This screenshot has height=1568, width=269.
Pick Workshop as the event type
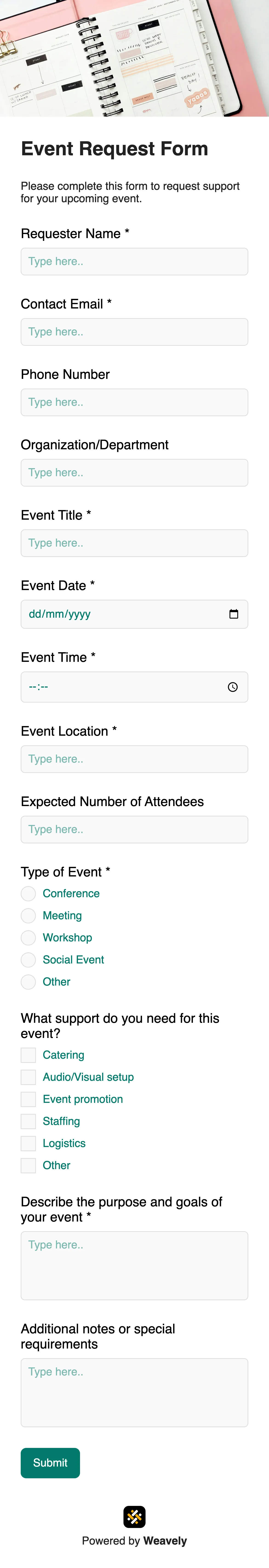29,938
